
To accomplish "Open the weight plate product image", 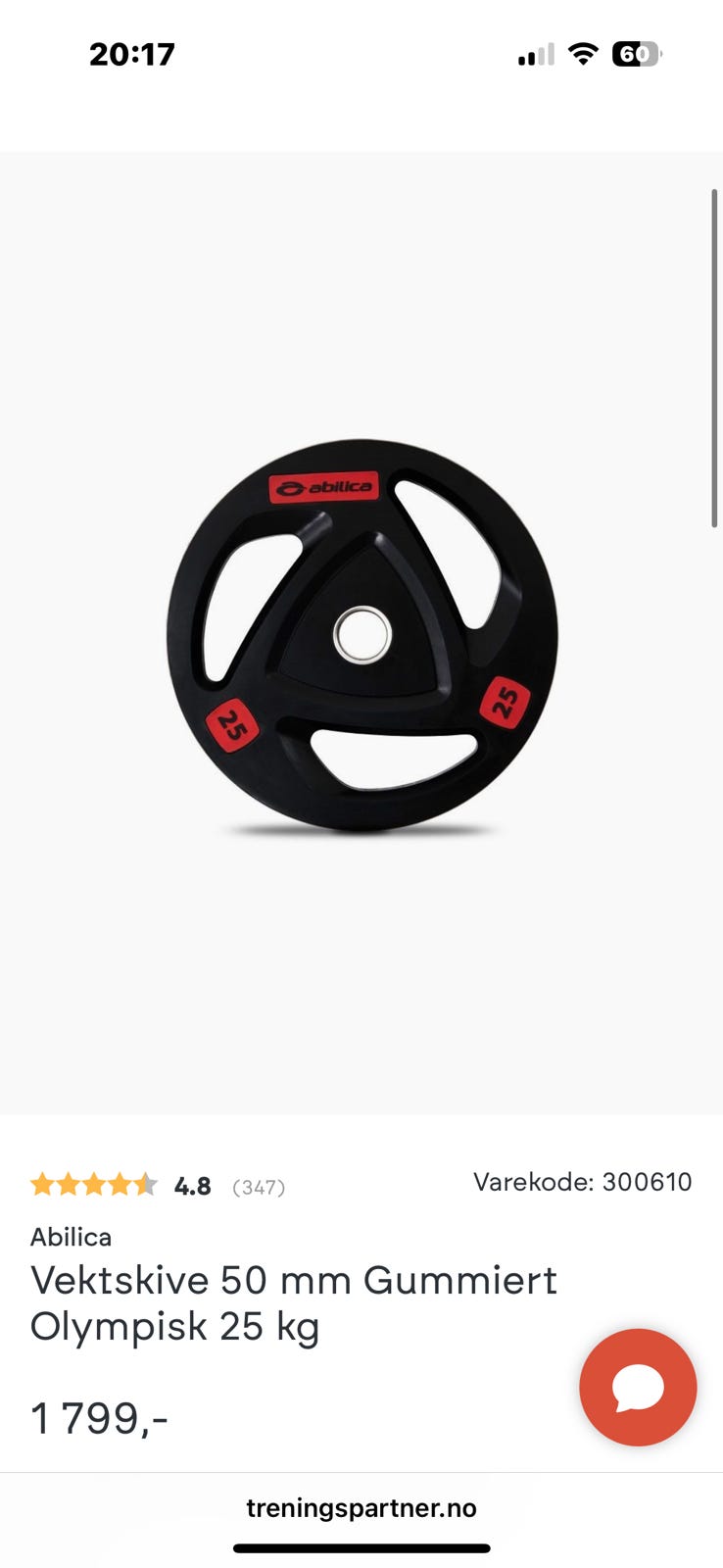I will coord(361,636).
